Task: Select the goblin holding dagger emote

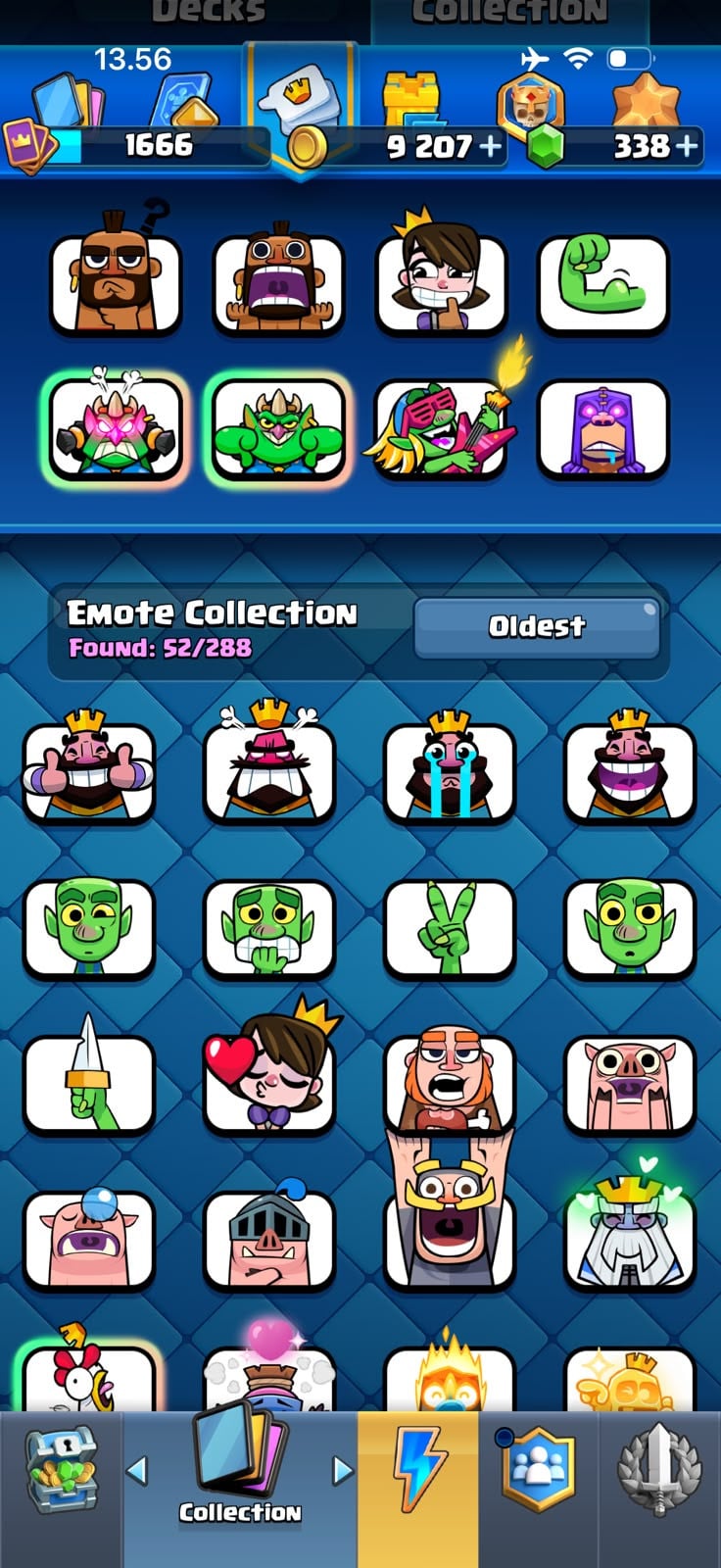Action: [x=88, y=1078]
